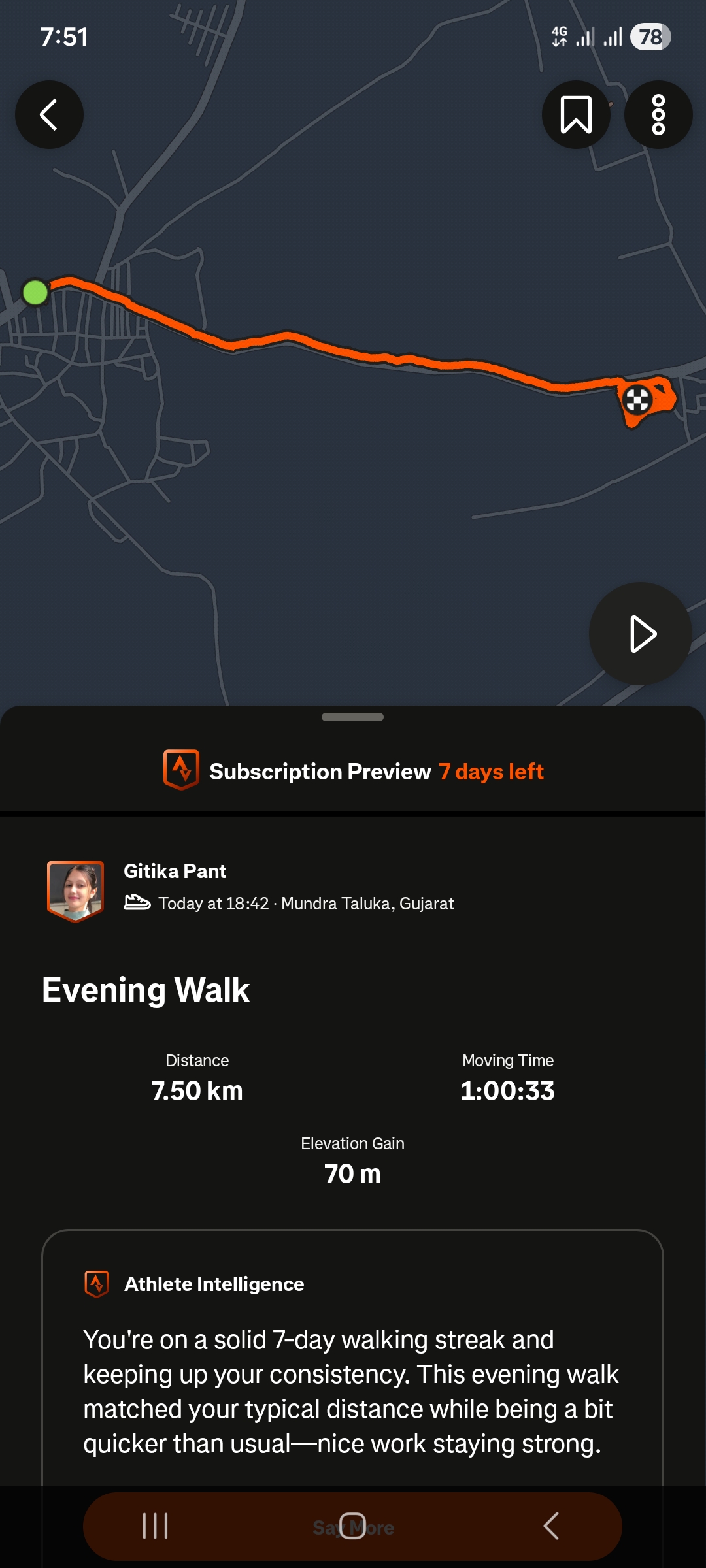View Gitika Pant's profile picture
The height and width of the screenshot is (1568, 706).
[x=75, y=890]
